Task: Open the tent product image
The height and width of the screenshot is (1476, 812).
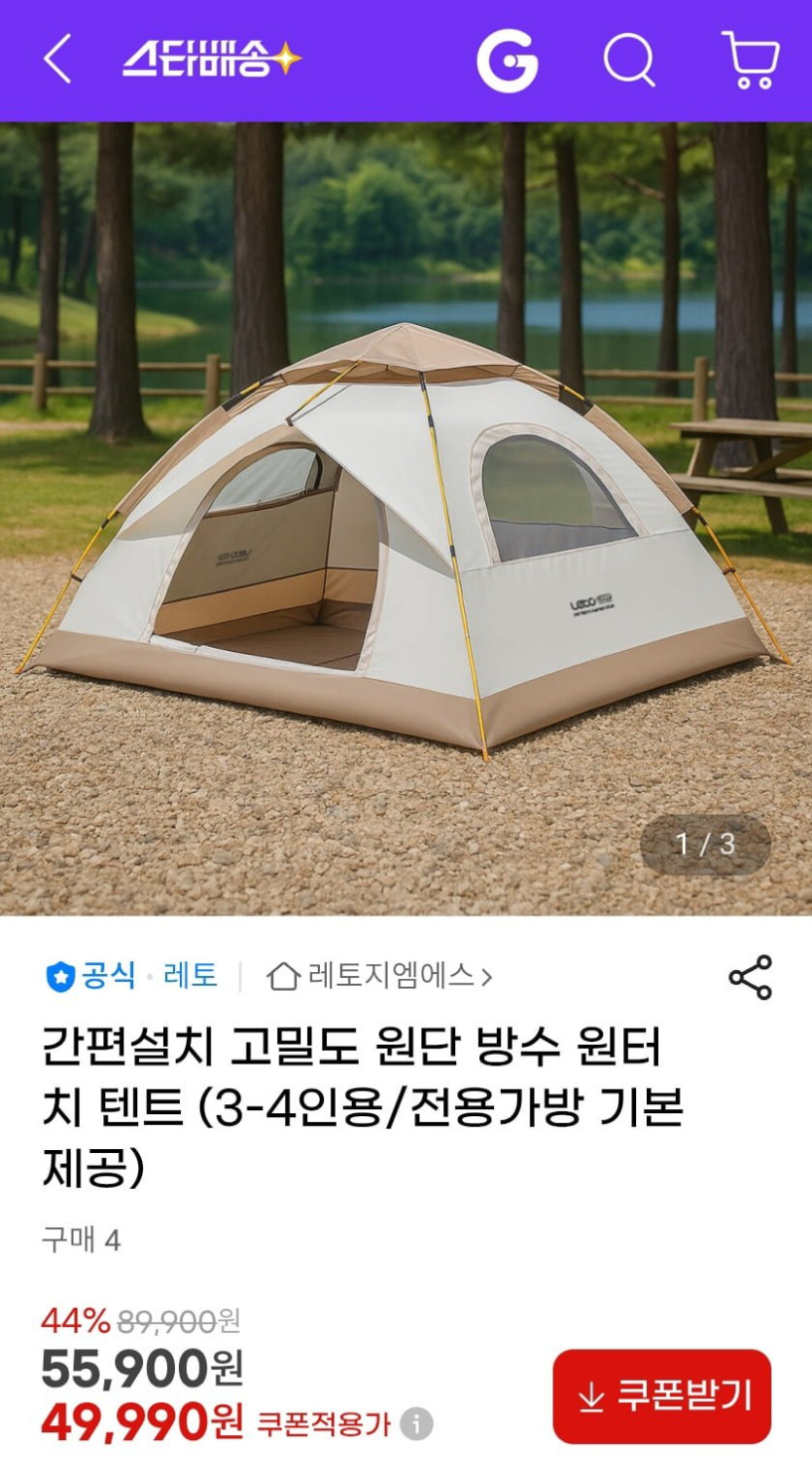Action: pyautogui.click(x=406, y=518)
